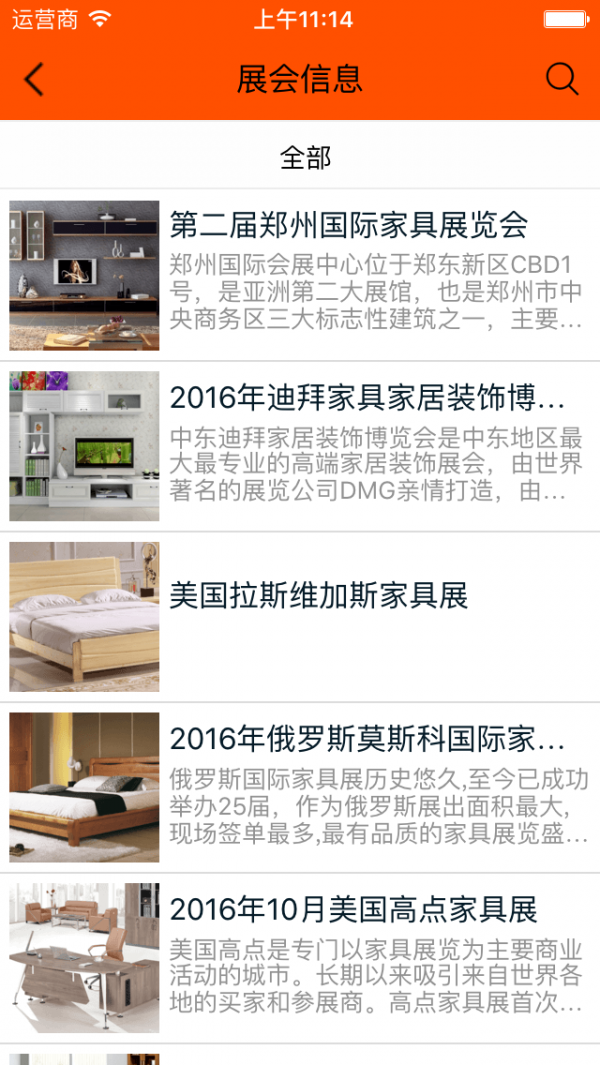Go back using the arrow
Screen dimensions: 600x1065
pos(35,79)
